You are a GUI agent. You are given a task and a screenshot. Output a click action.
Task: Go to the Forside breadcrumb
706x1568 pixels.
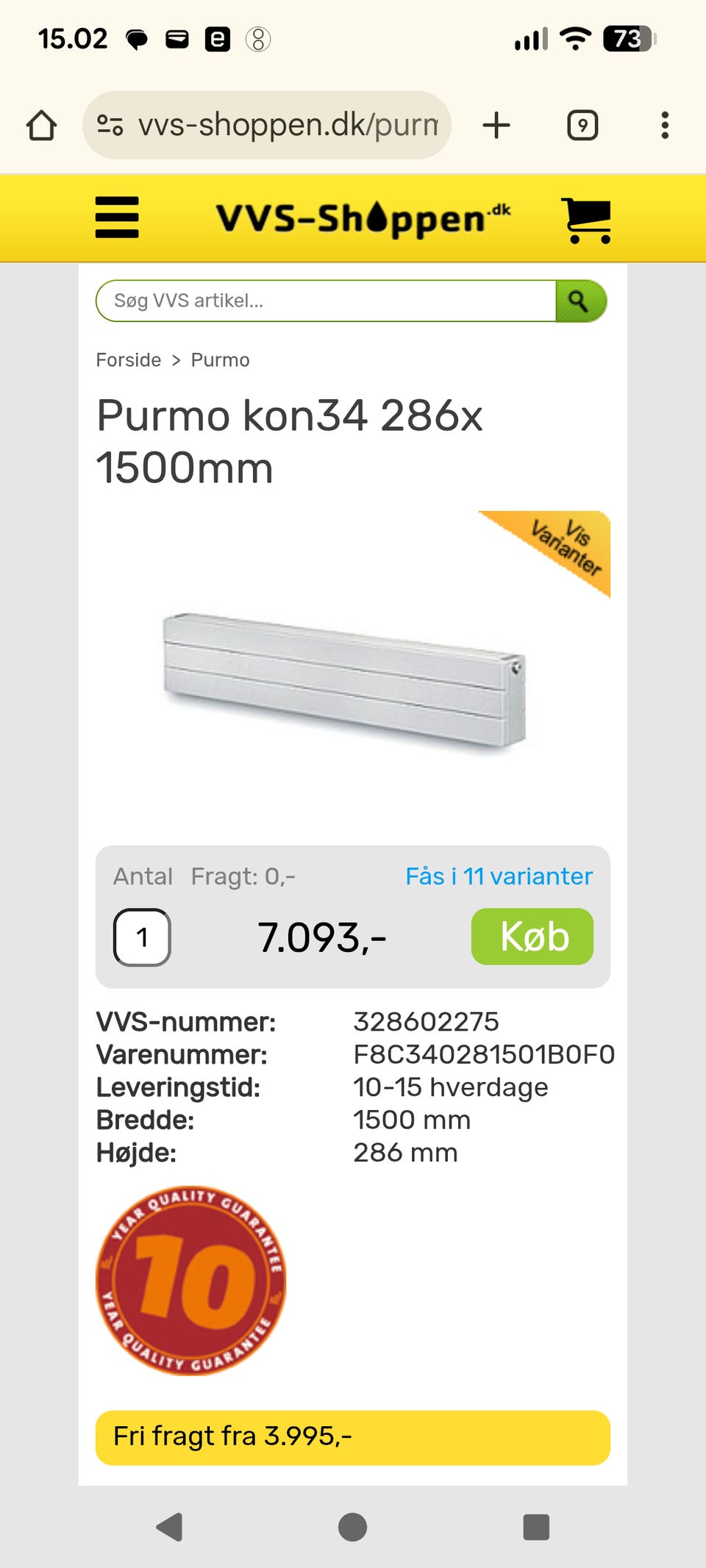[x=129, y=360]
